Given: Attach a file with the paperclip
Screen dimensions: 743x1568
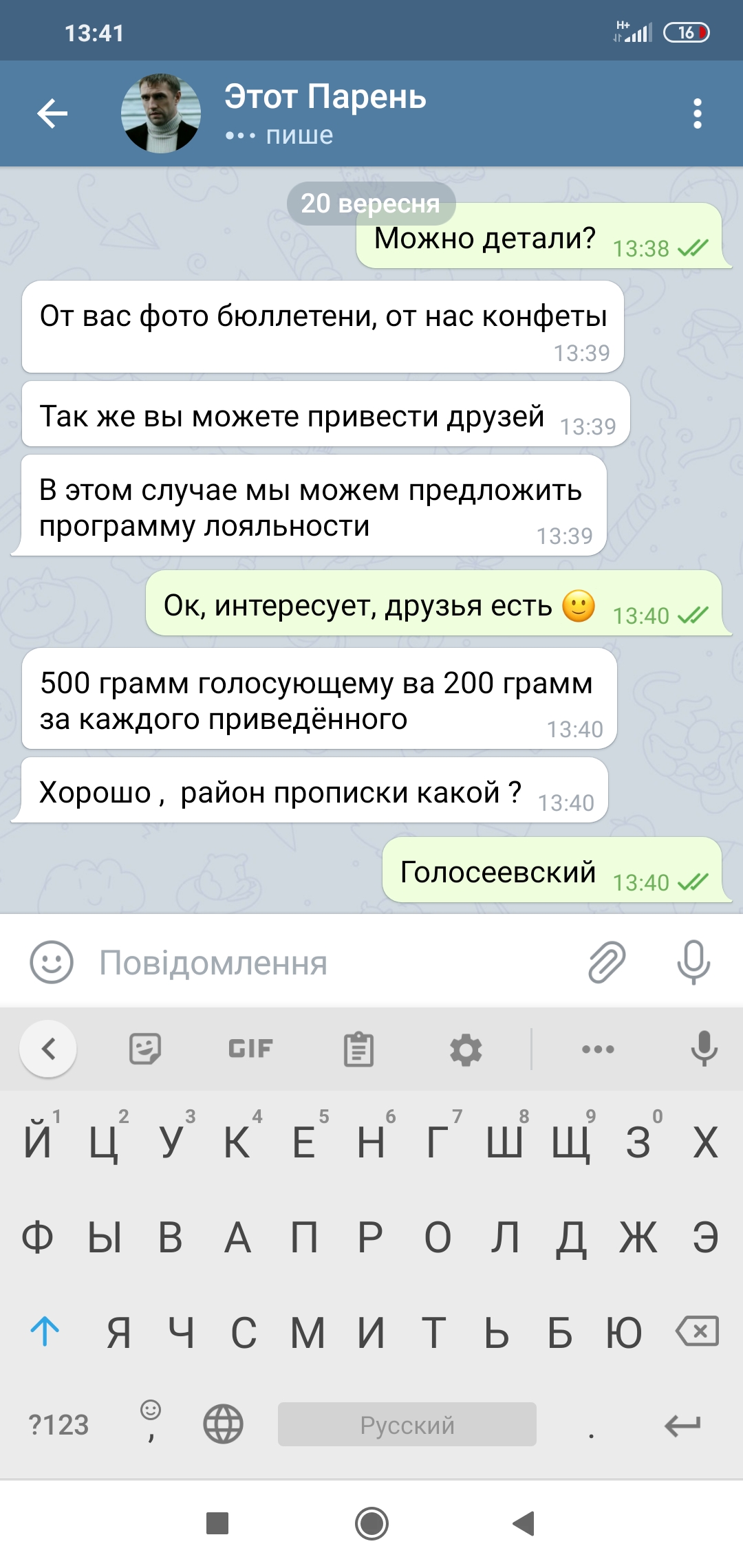Looking at the screenshot, I should point(607,961).
